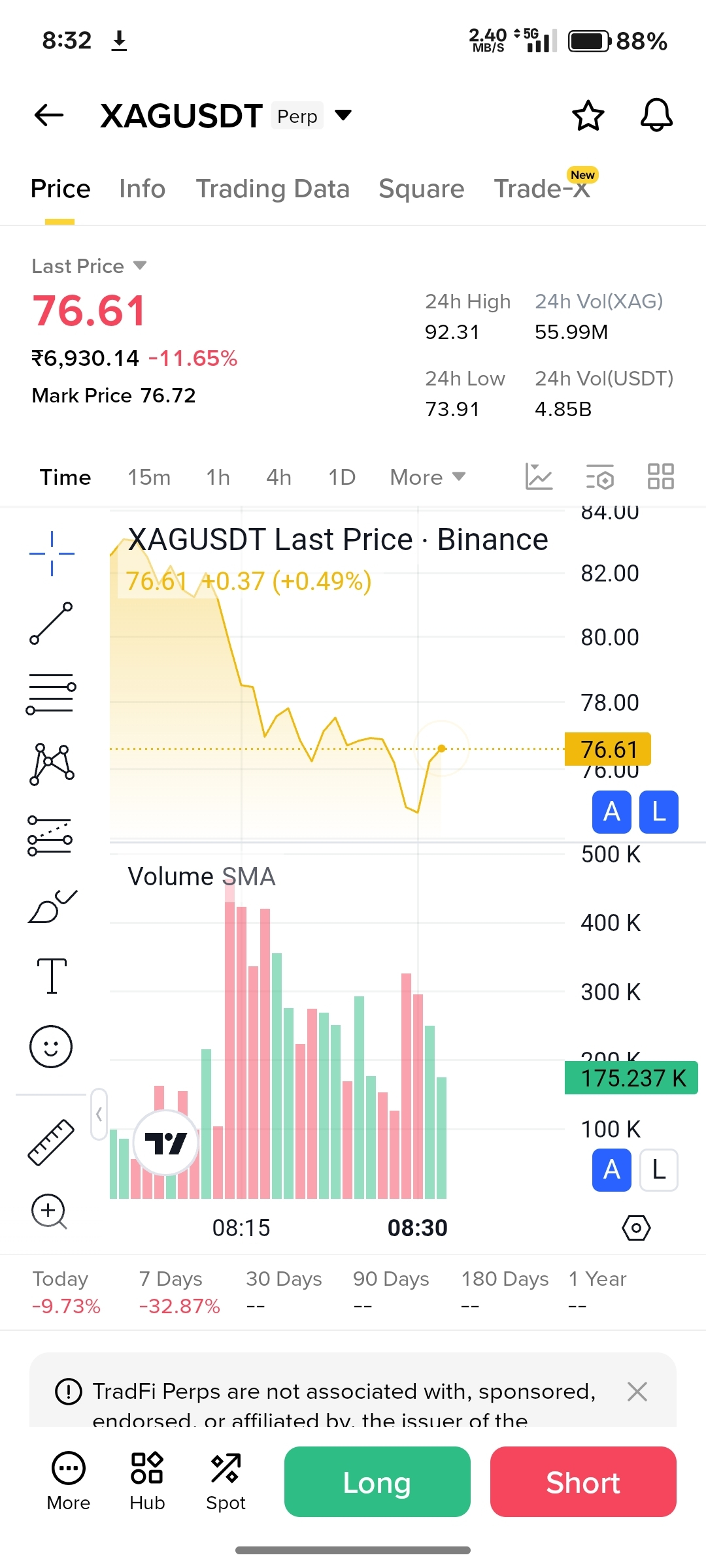Select the 15m chart interval

[149, 478]
